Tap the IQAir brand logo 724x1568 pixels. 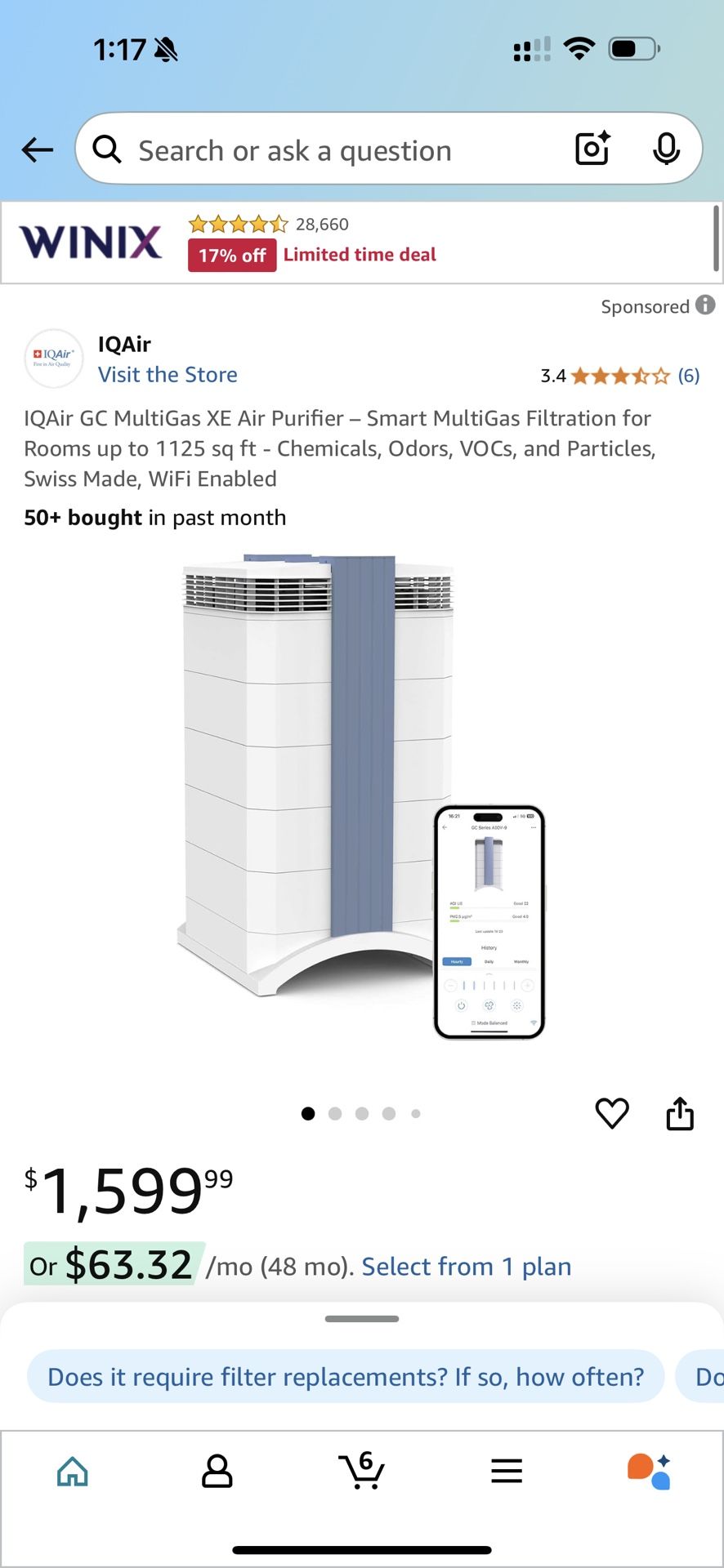pos(52,358)
